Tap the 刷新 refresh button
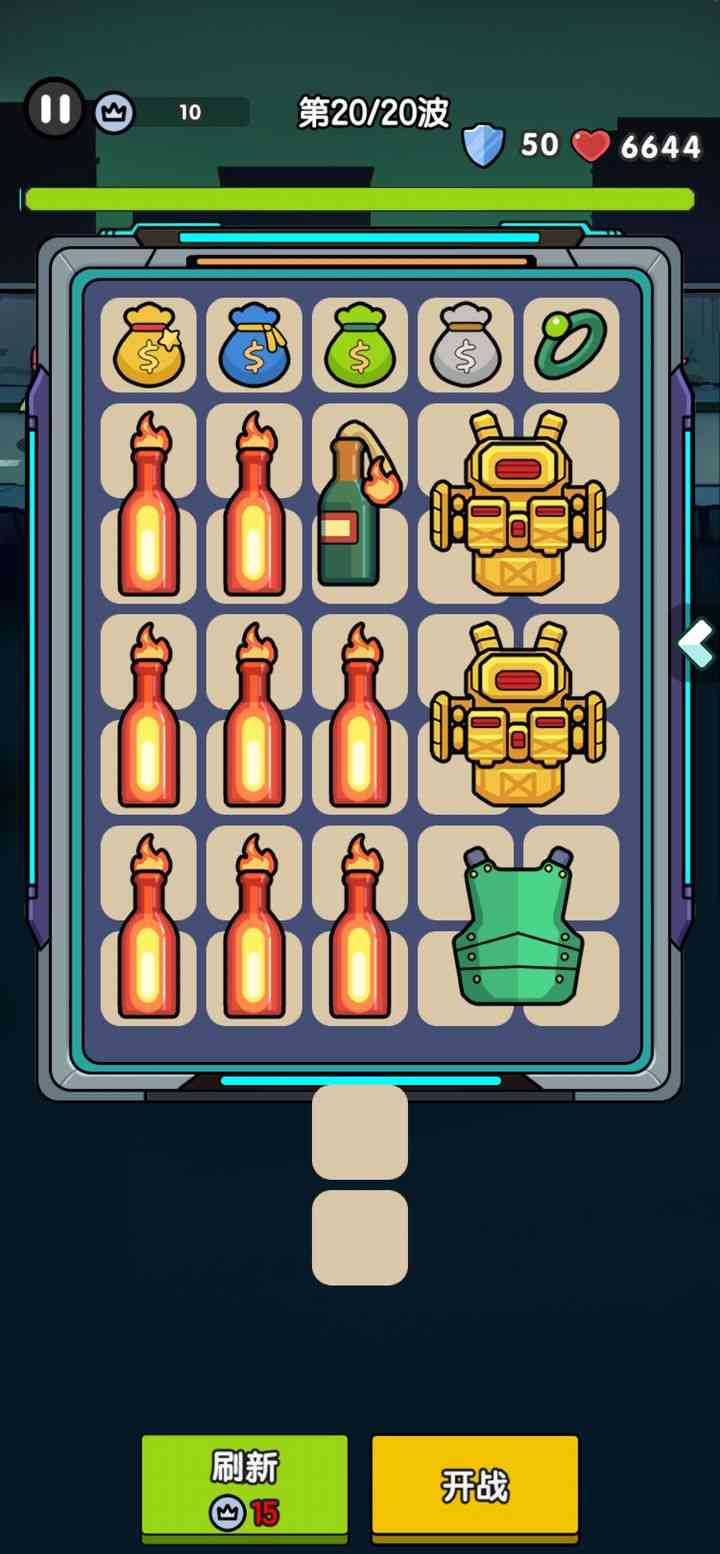 coord(244,1484)
